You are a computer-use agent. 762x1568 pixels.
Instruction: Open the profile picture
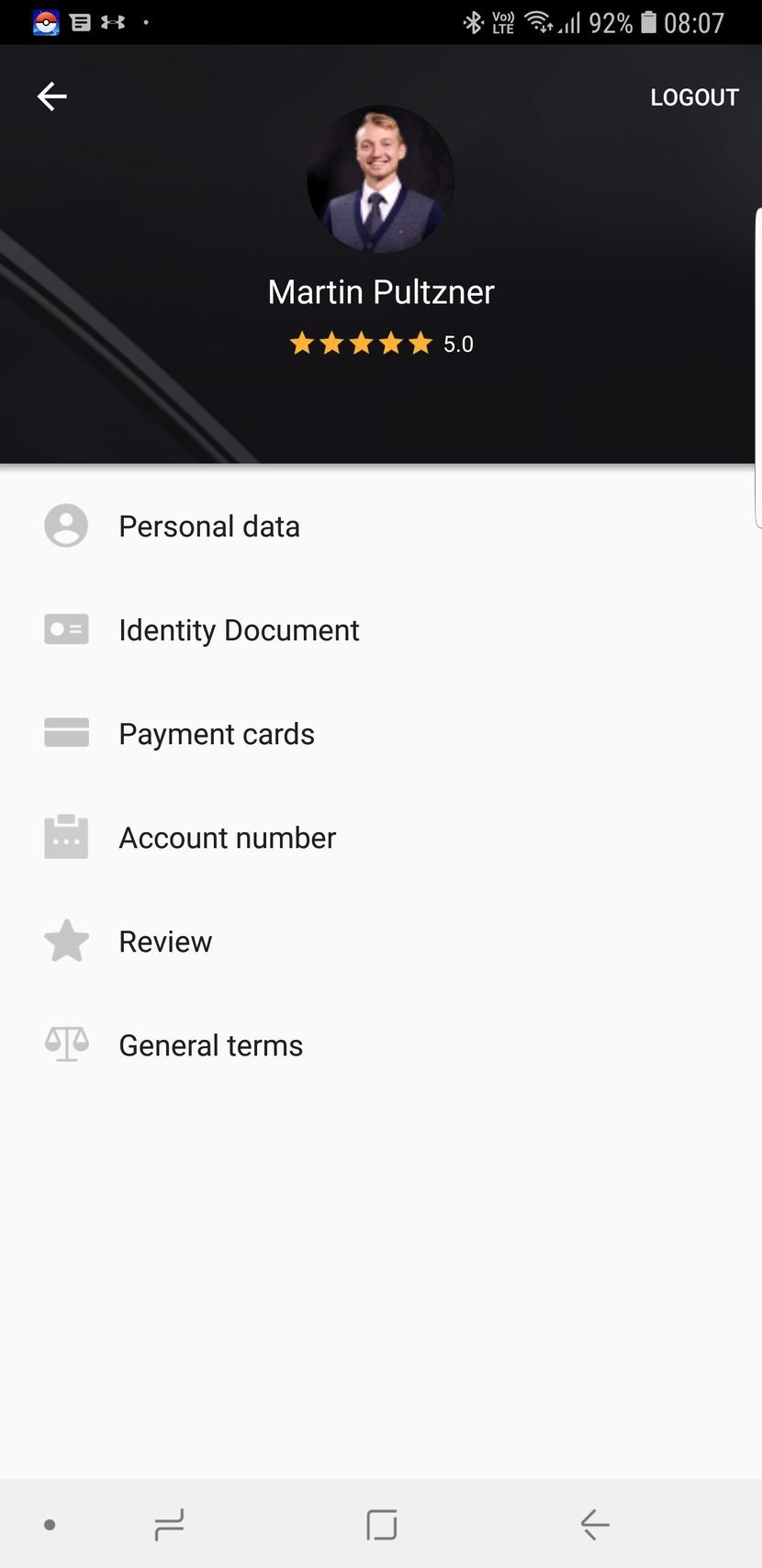pyautogui.click(x=380, y=179)
